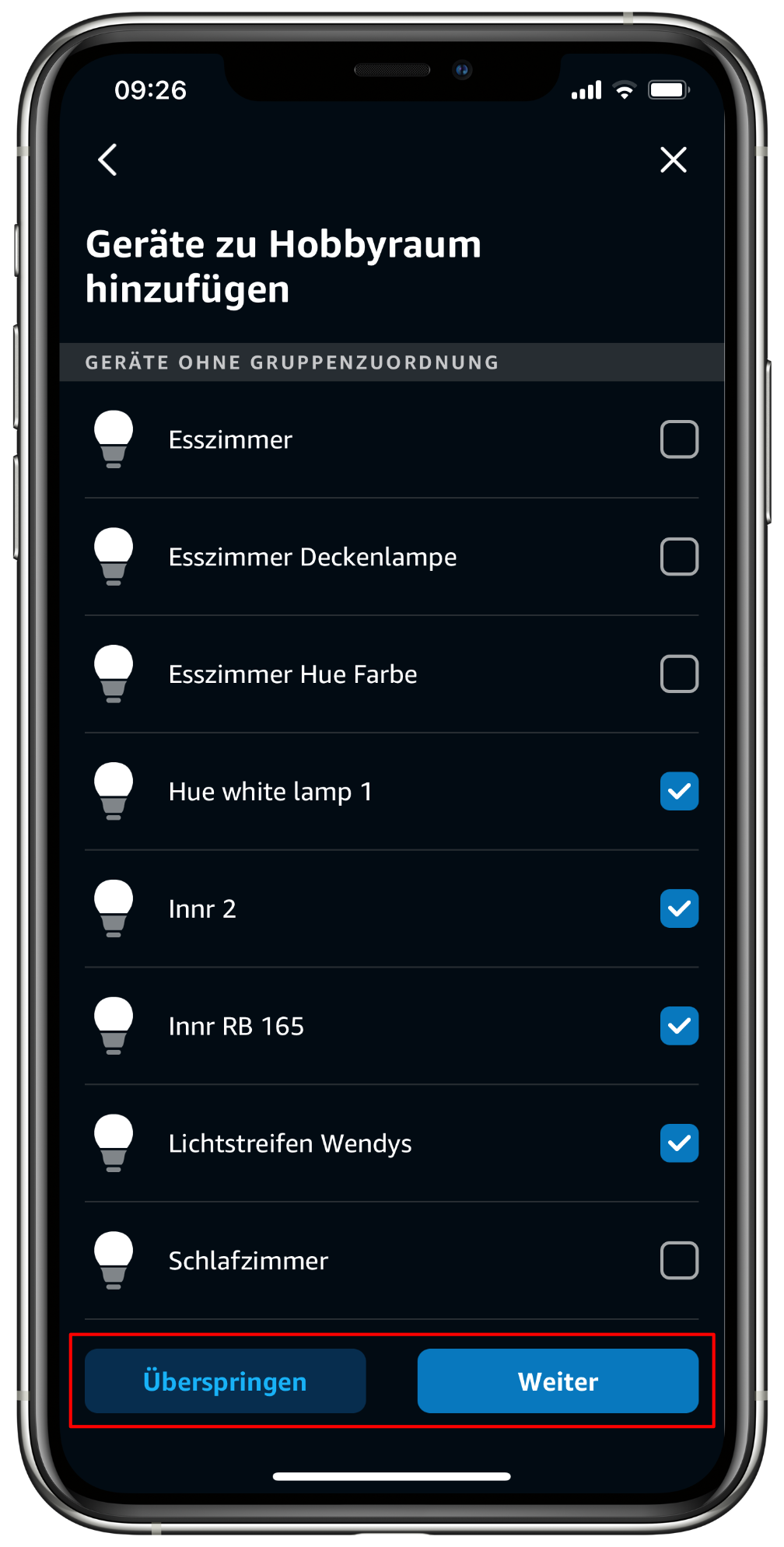Check the Esszimmer checkbox

pos(679,439)
